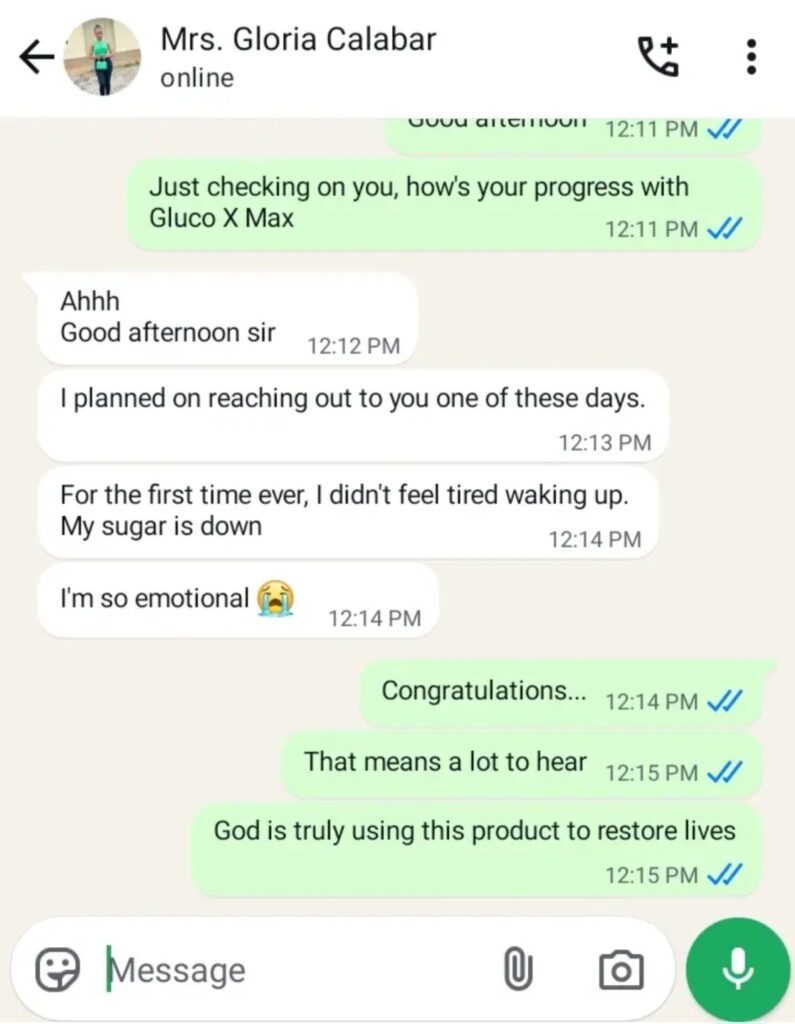Open Mrs. Gloria Calabar's profile photo
Screen dimensions: 795x1024
click(102, 58)
